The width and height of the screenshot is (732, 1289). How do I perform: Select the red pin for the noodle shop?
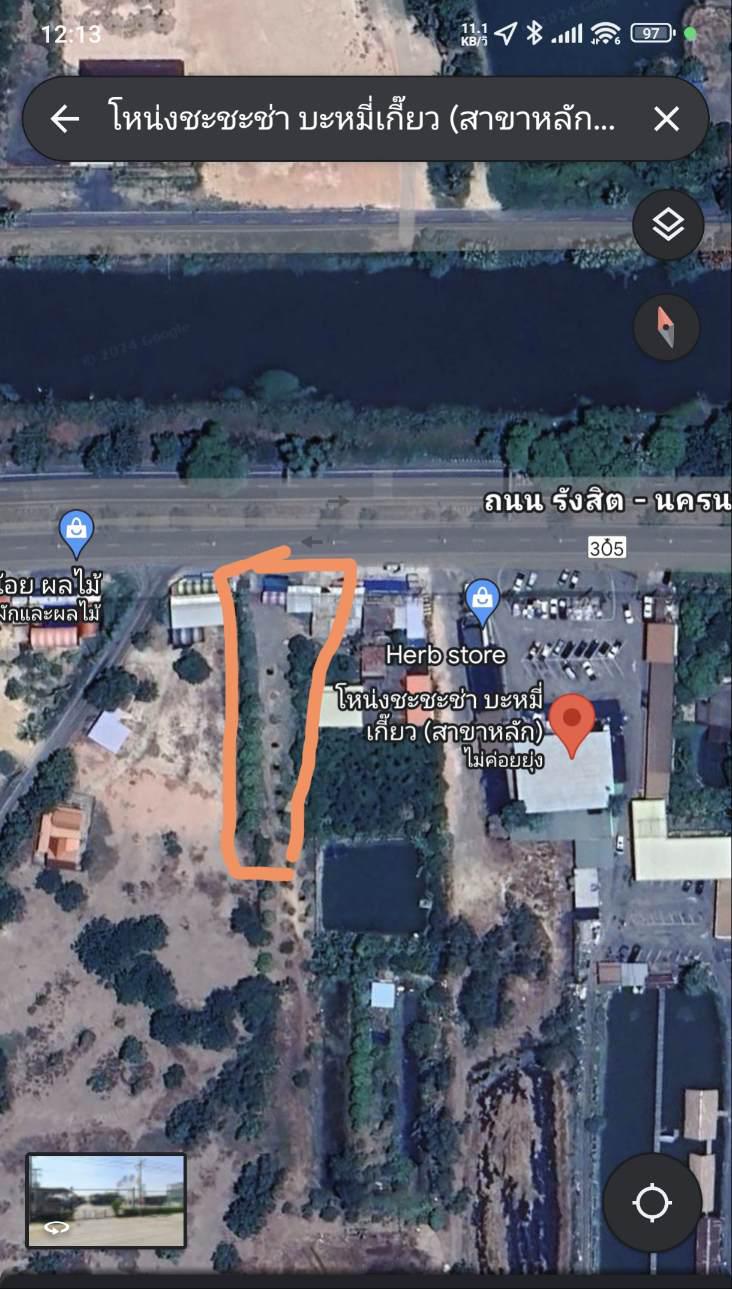click(572, 727)
